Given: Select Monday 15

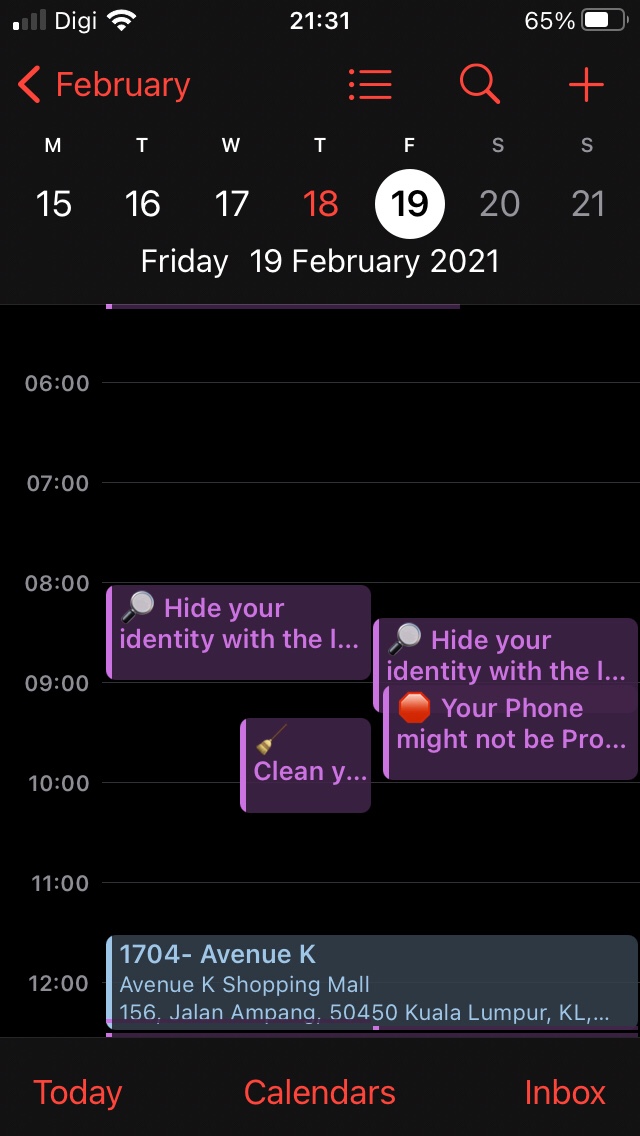Looking at the screenshot, I should (x=54, y=204).
